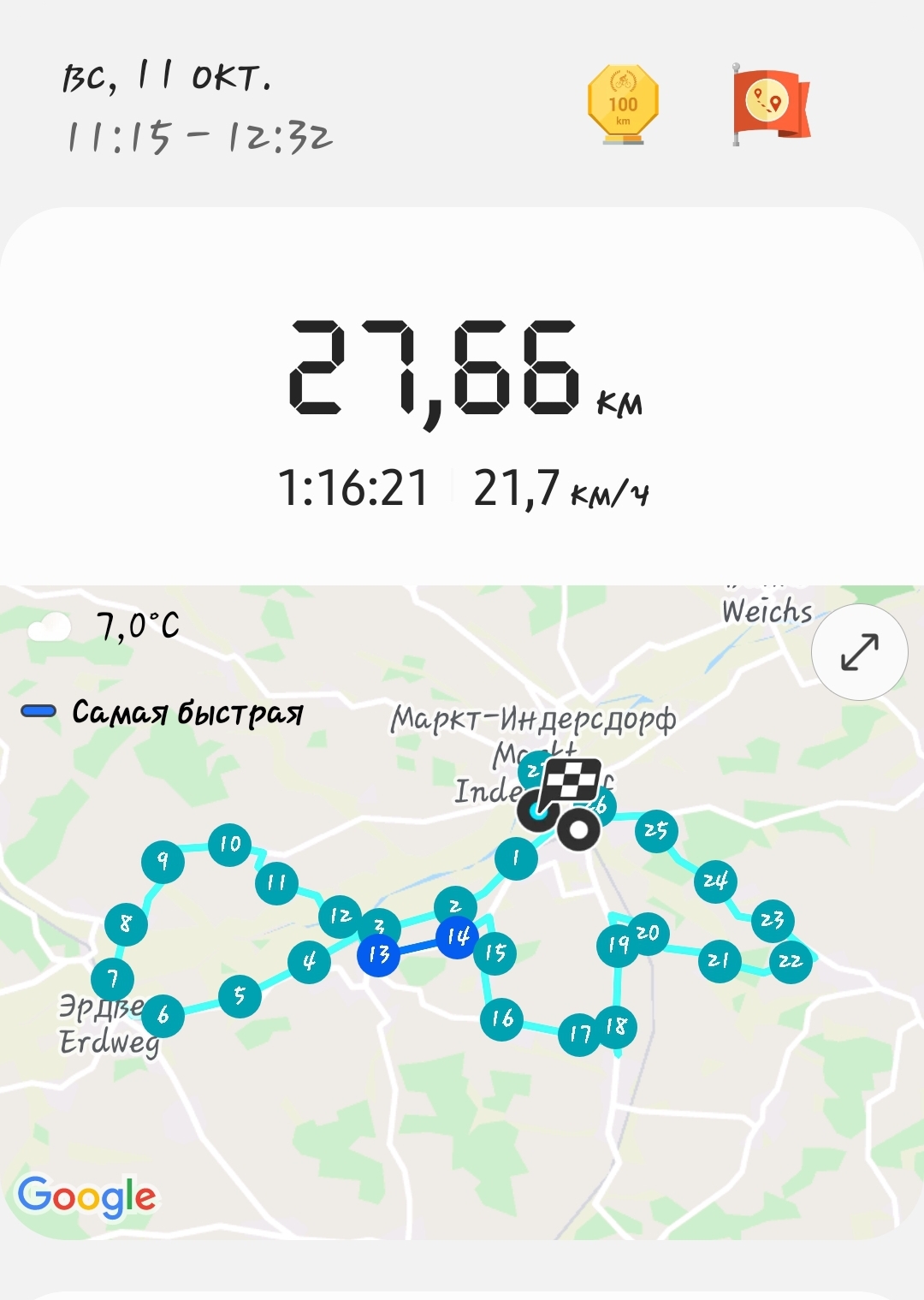Screen dimensions: 924x1300
Task: Open the 100 km cycling achievement badge
Action: click(x=623, y=105)
